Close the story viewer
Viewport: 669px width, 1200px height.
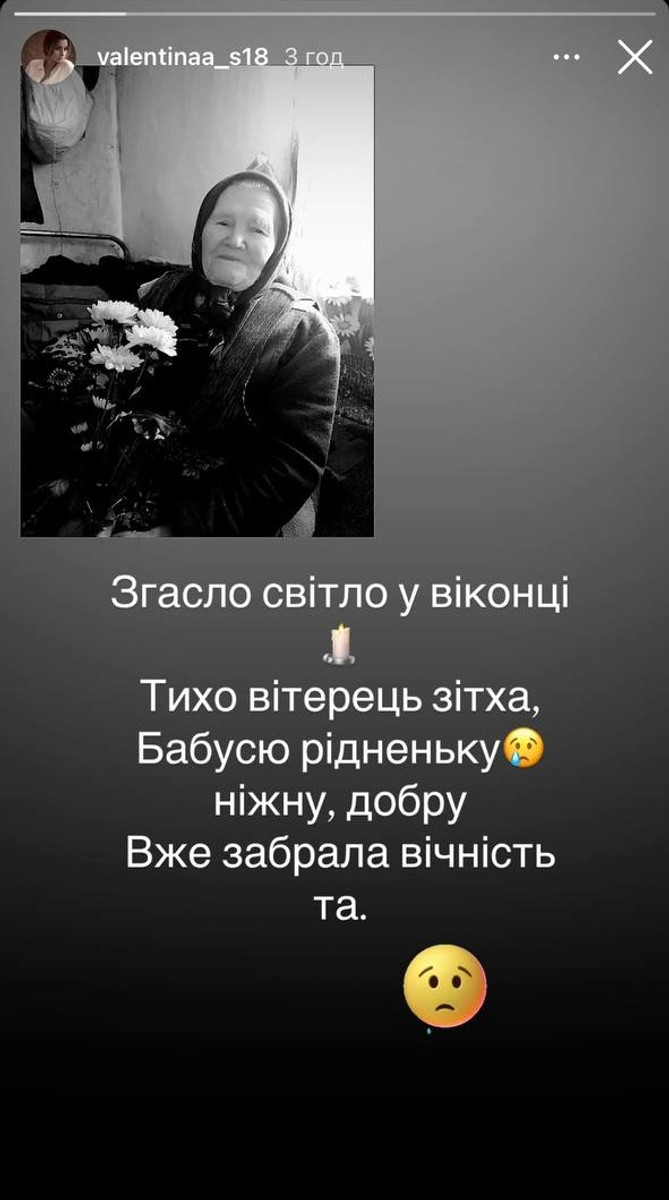pyautogui.click(x=635, y=58)
